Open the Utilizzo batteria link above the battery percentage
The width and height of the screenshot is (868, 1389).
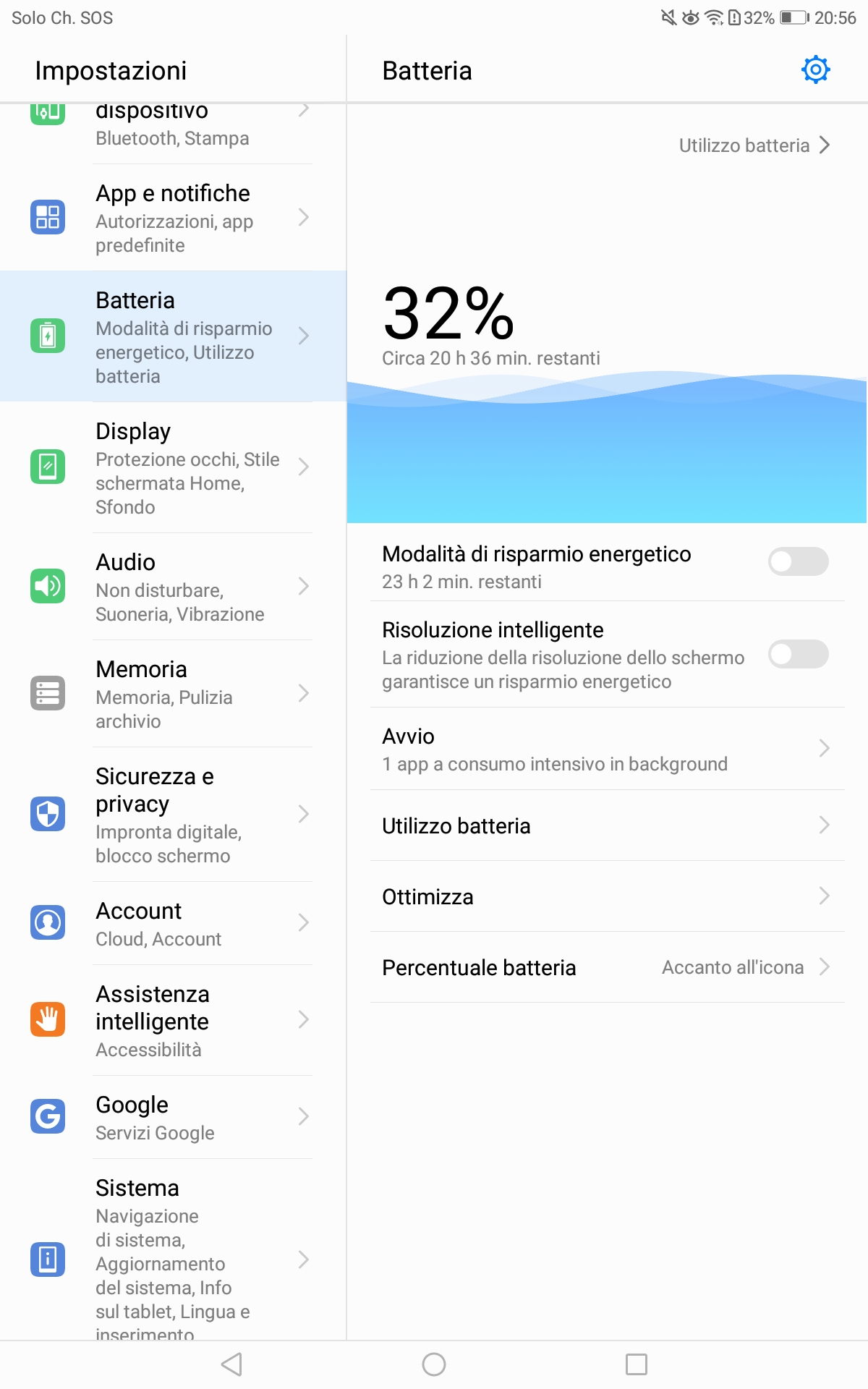tap(754, 145)
